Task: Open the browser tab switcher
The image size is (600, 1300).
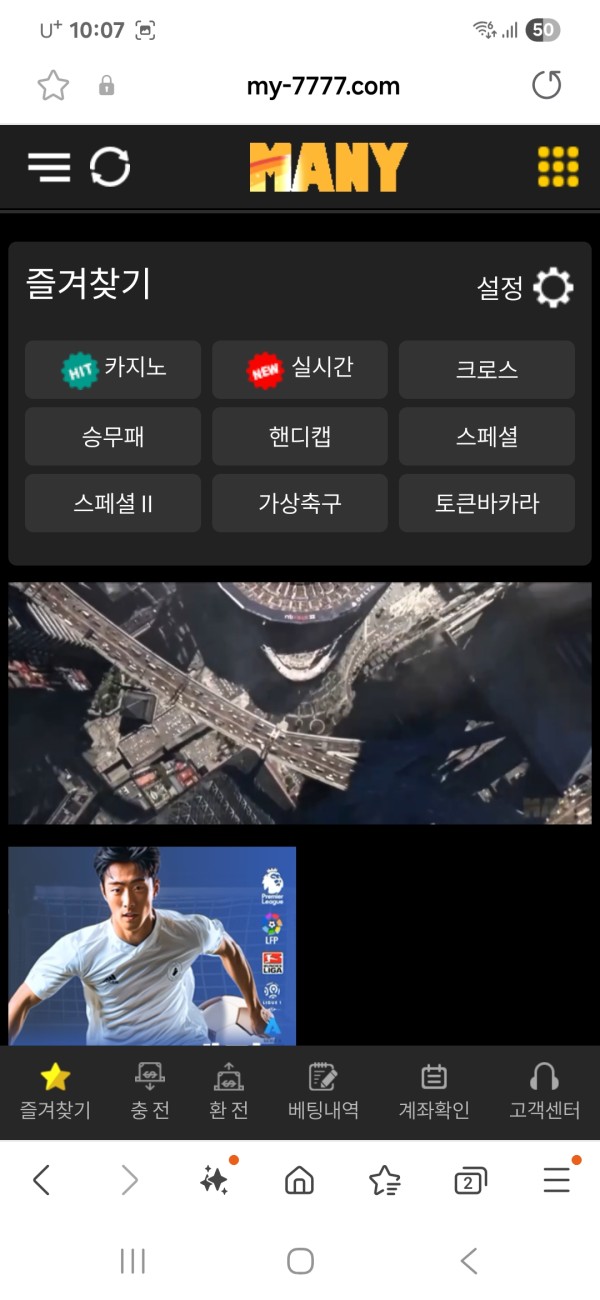Action: point(470,1181)
